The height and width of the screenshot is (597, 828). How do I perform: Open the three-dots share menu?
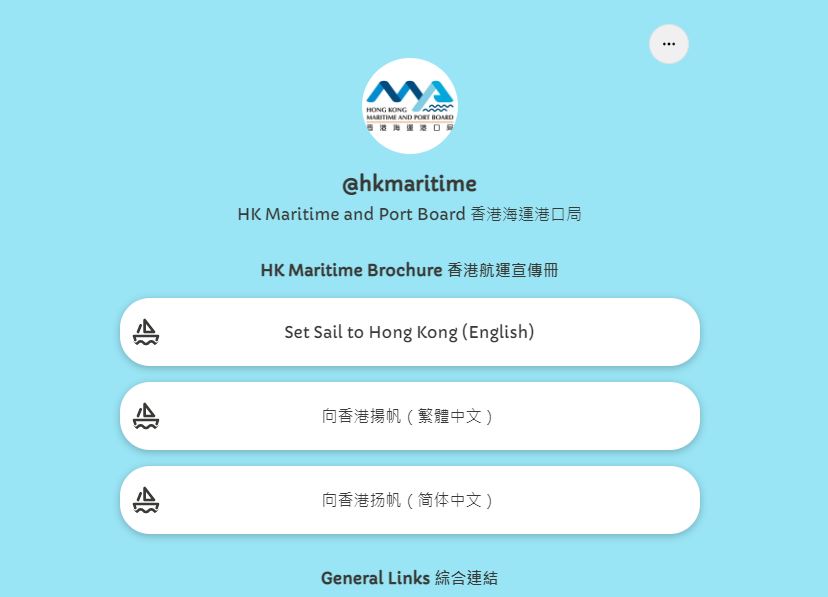pos(668,44)
